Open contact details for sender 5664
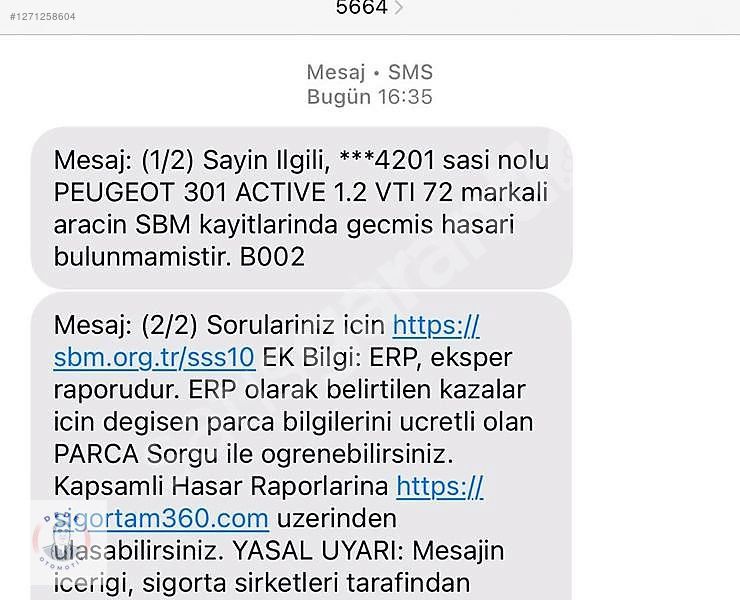 coord(369,8)
